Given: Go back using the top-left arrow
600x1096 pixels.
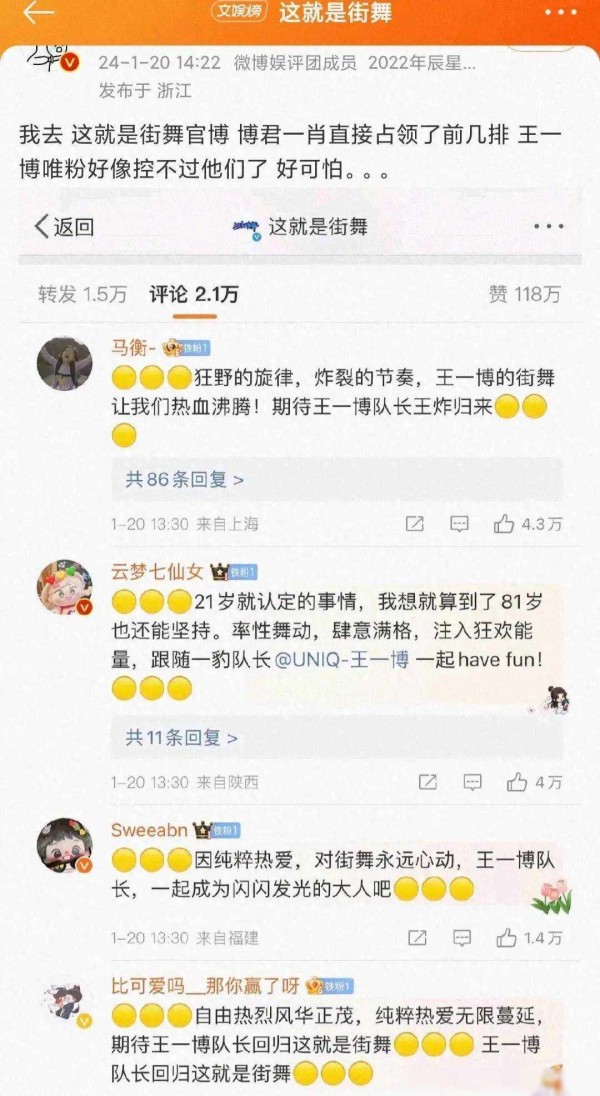Looking at the screenshot, I should (38, 15).
